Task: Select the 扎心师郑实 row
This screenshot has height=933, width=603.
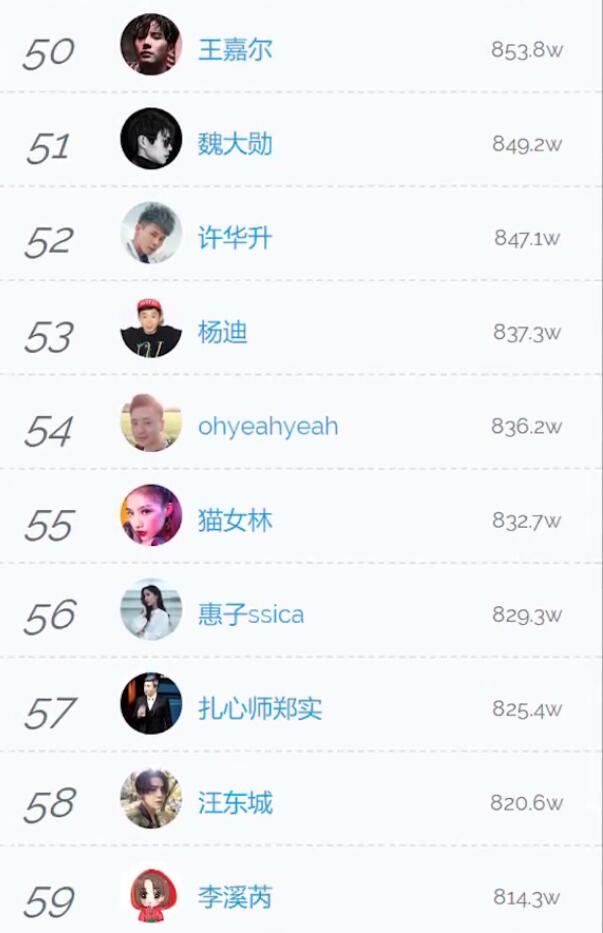Action: click(x=260, y=709)
